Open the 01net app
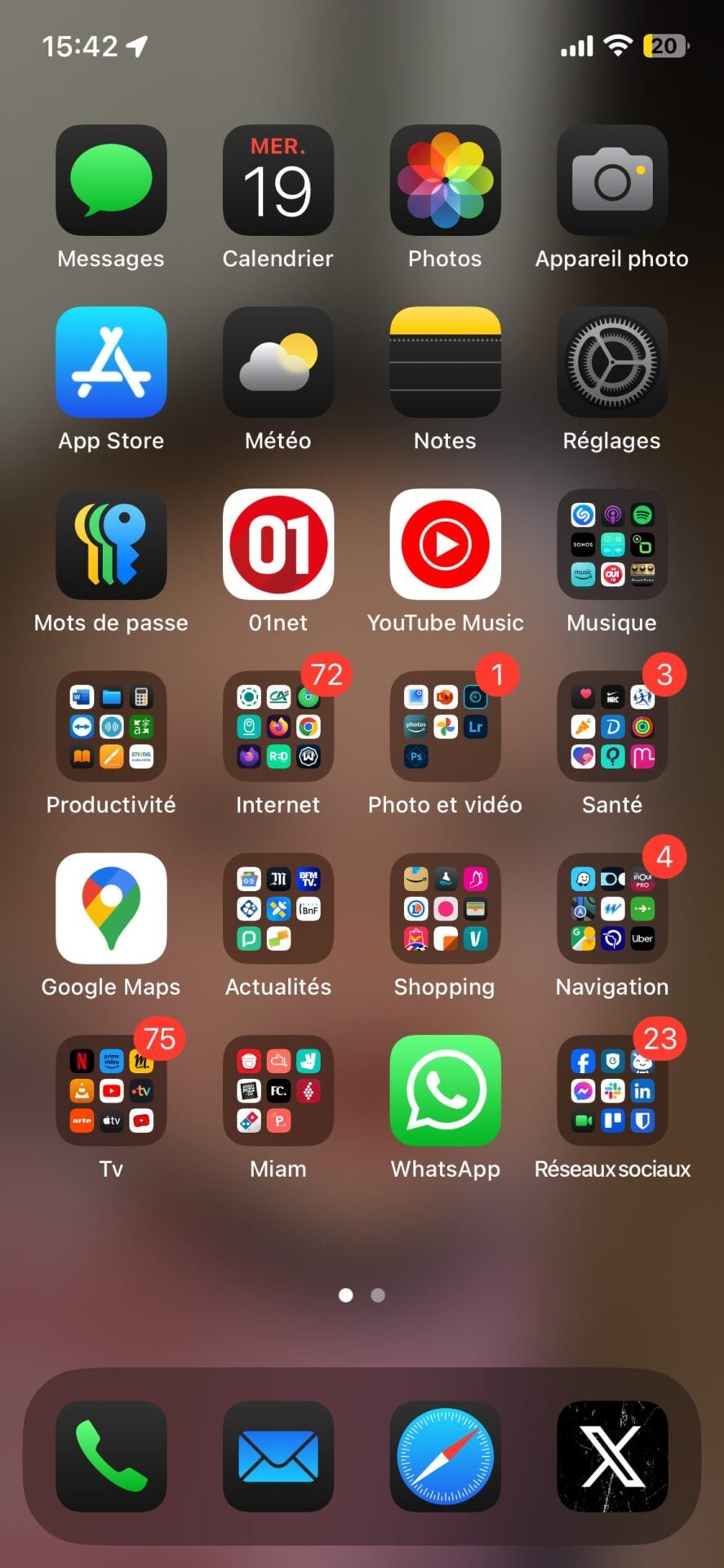 click(278, 545)
